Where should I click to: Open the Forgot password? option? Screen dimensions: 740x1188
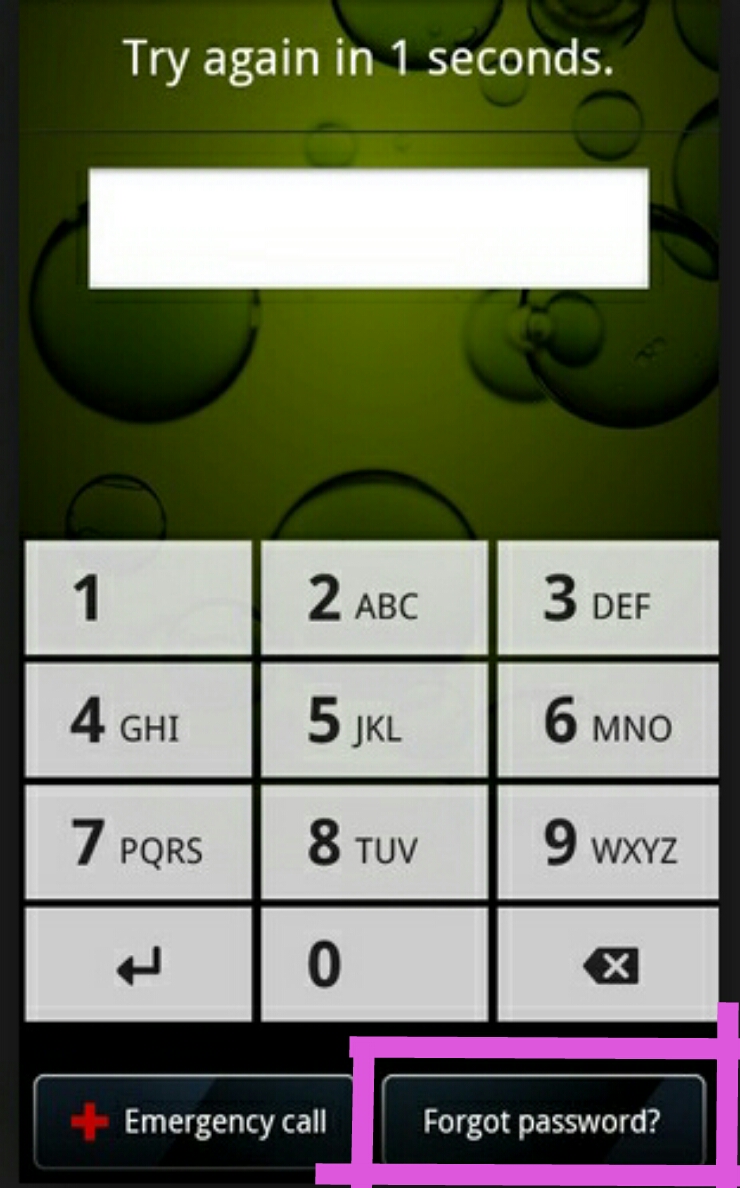click(543, 1120)
